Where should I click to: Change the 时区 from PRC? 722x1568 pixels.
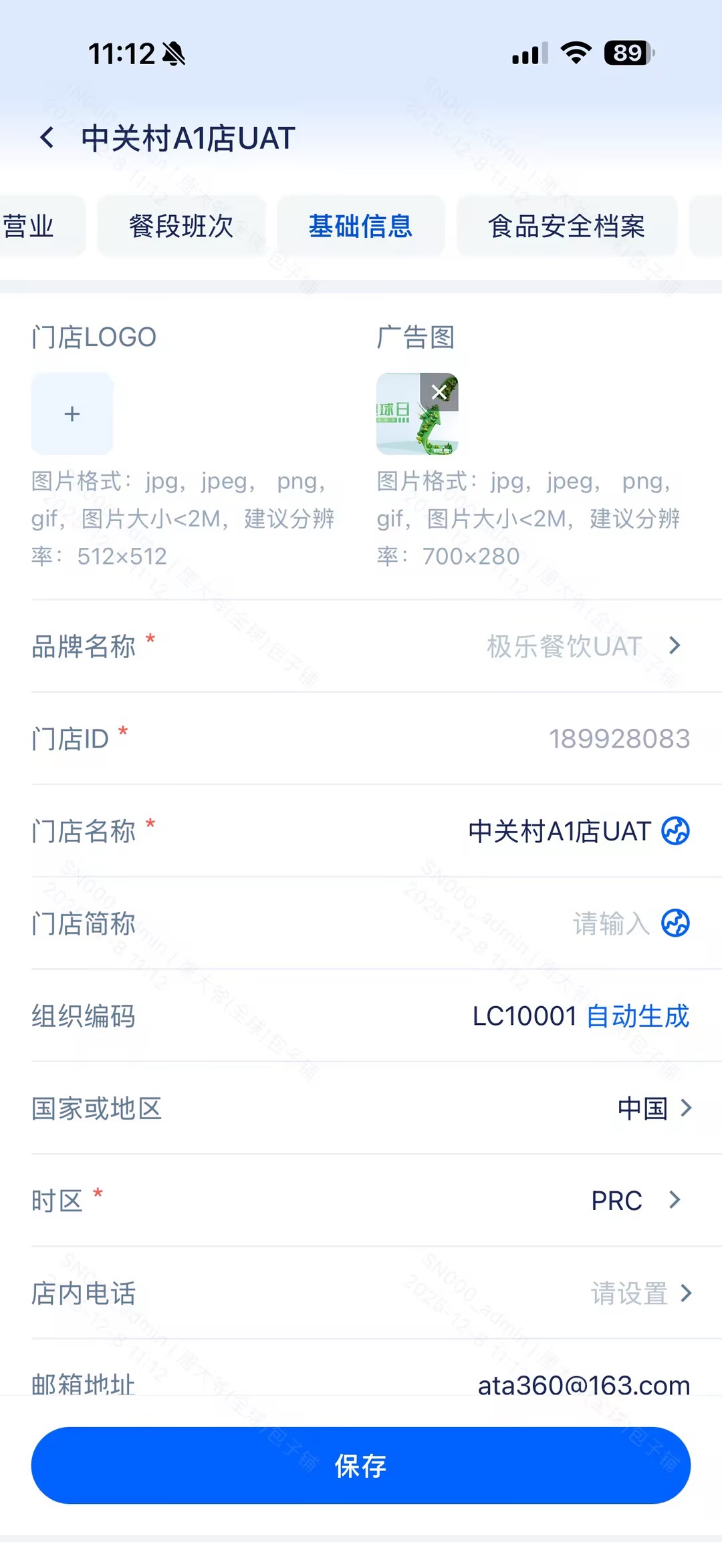pyautogui.click(x=635, y=1201)
